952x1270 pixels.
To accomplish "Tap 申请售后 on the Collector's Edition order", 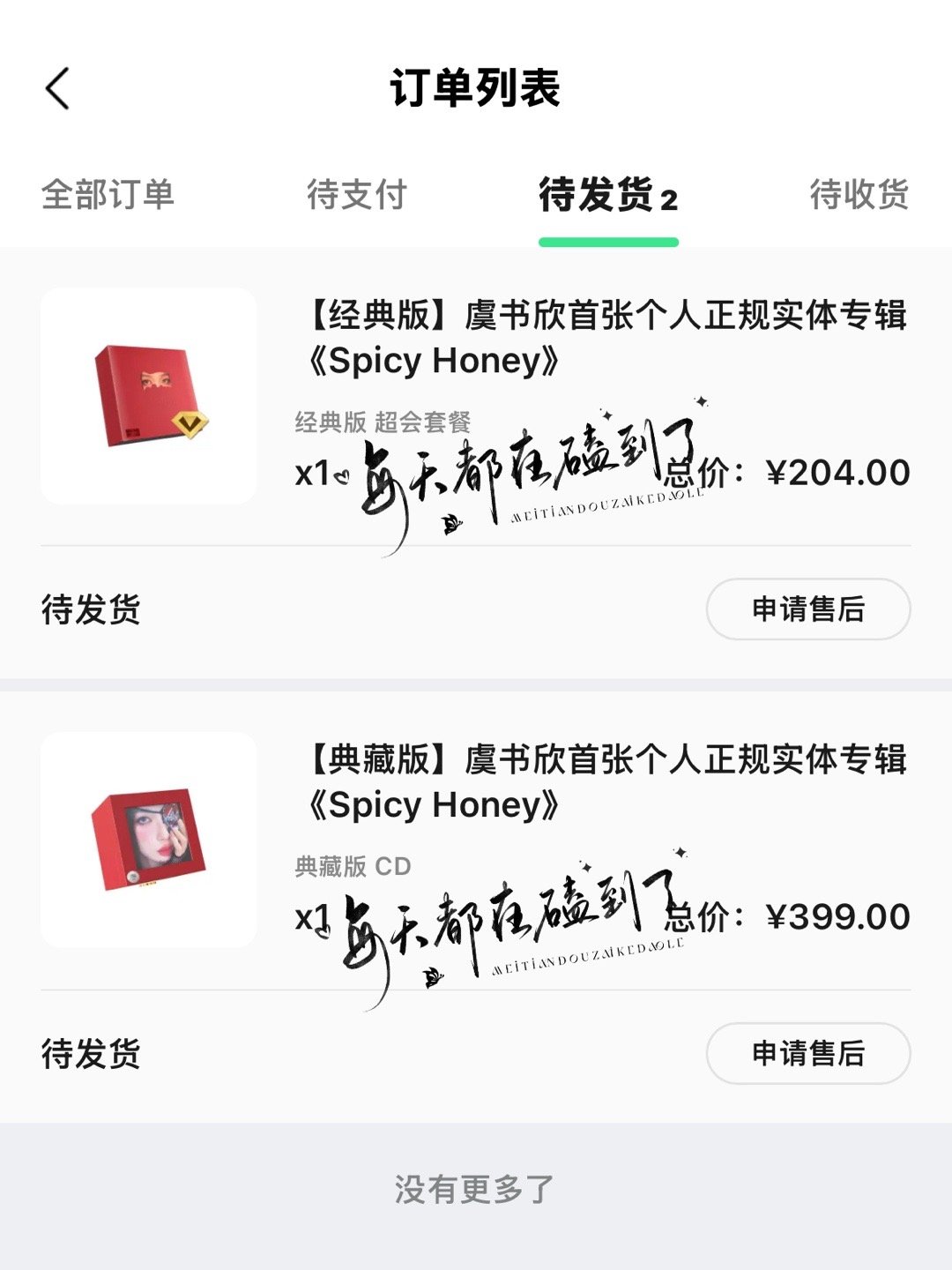I will coord(807,1053).
